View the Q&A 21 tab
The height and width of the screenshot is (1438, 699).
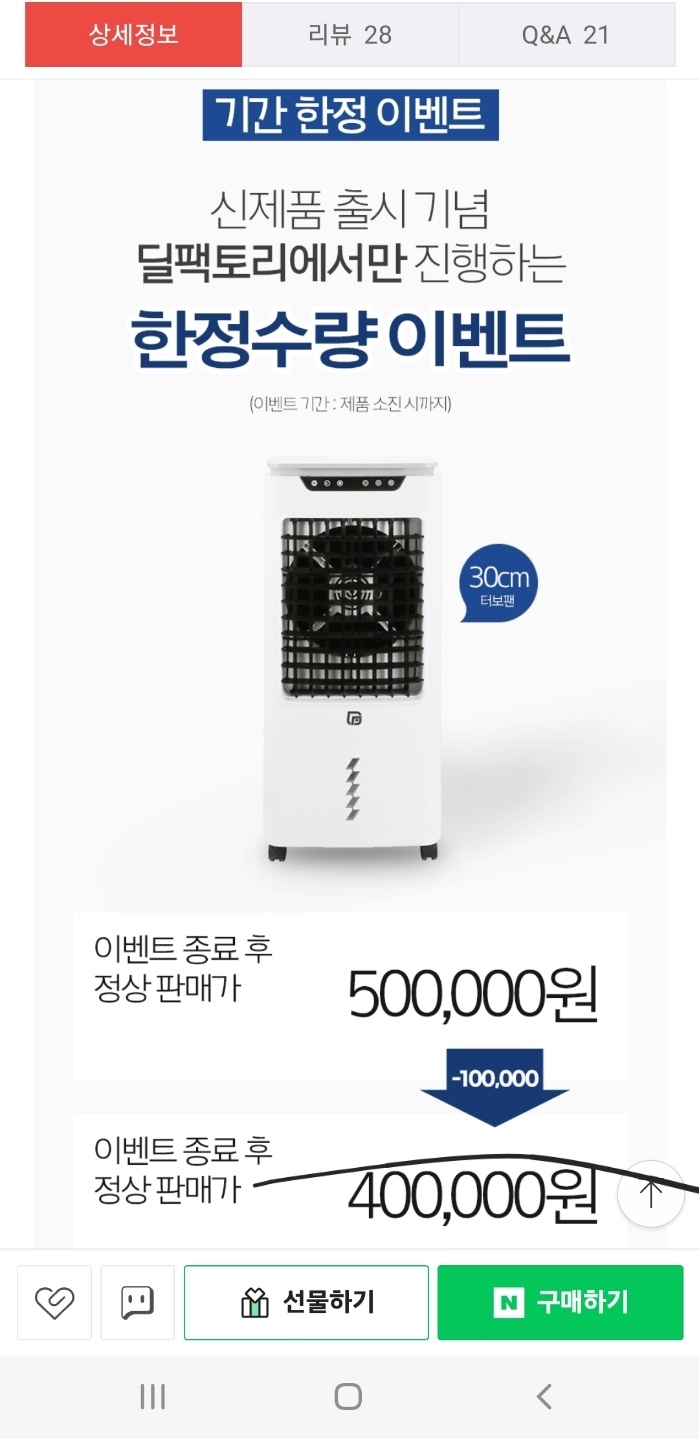[x=566, y=35]
